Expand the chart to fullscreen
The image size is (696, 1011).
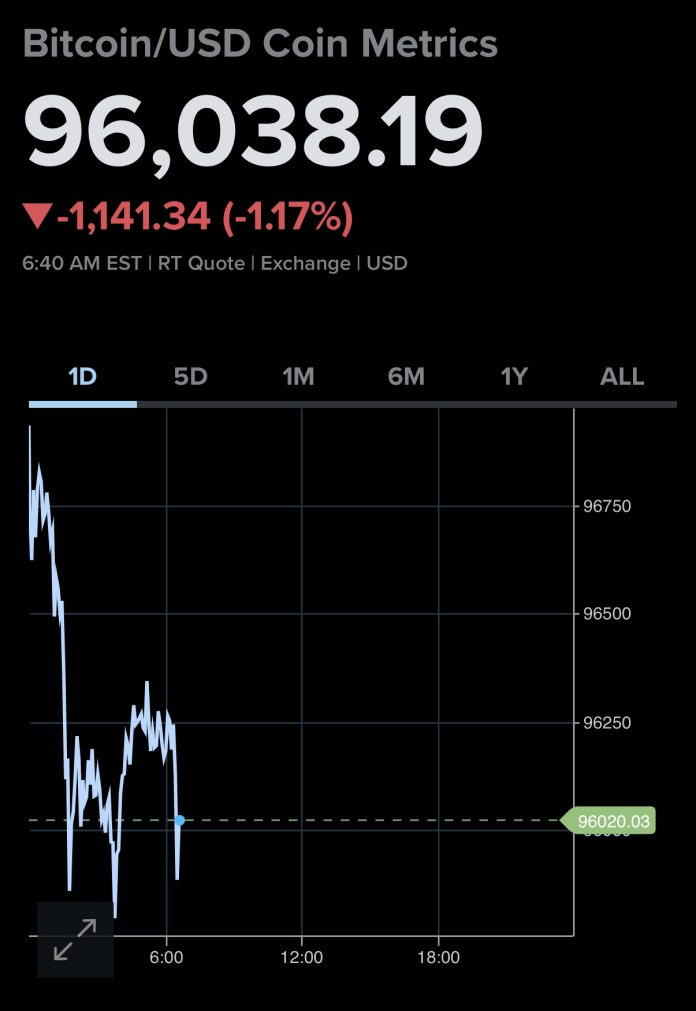click(x=75, y=940)
